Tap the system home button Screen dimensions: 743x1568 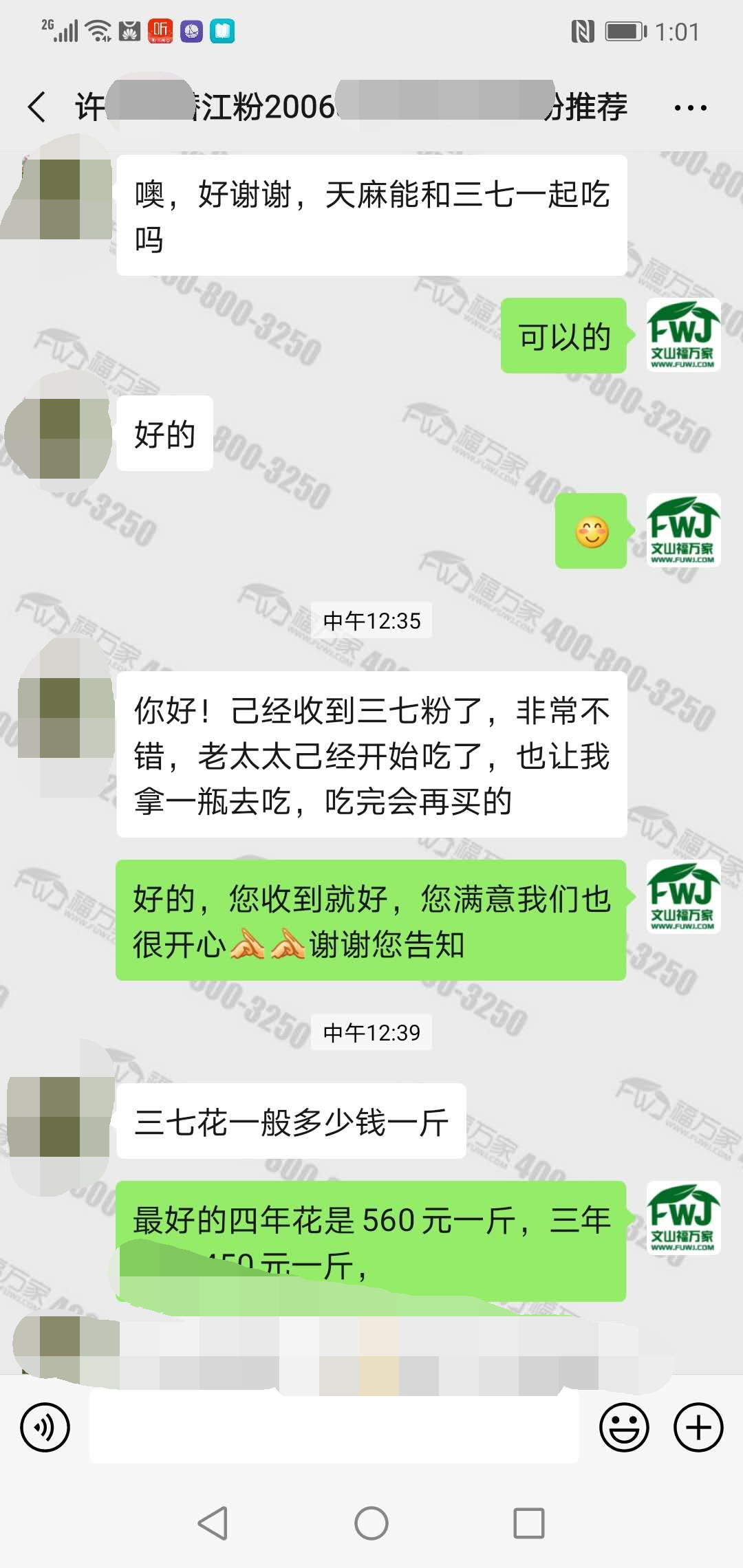tap(371, 1523)
